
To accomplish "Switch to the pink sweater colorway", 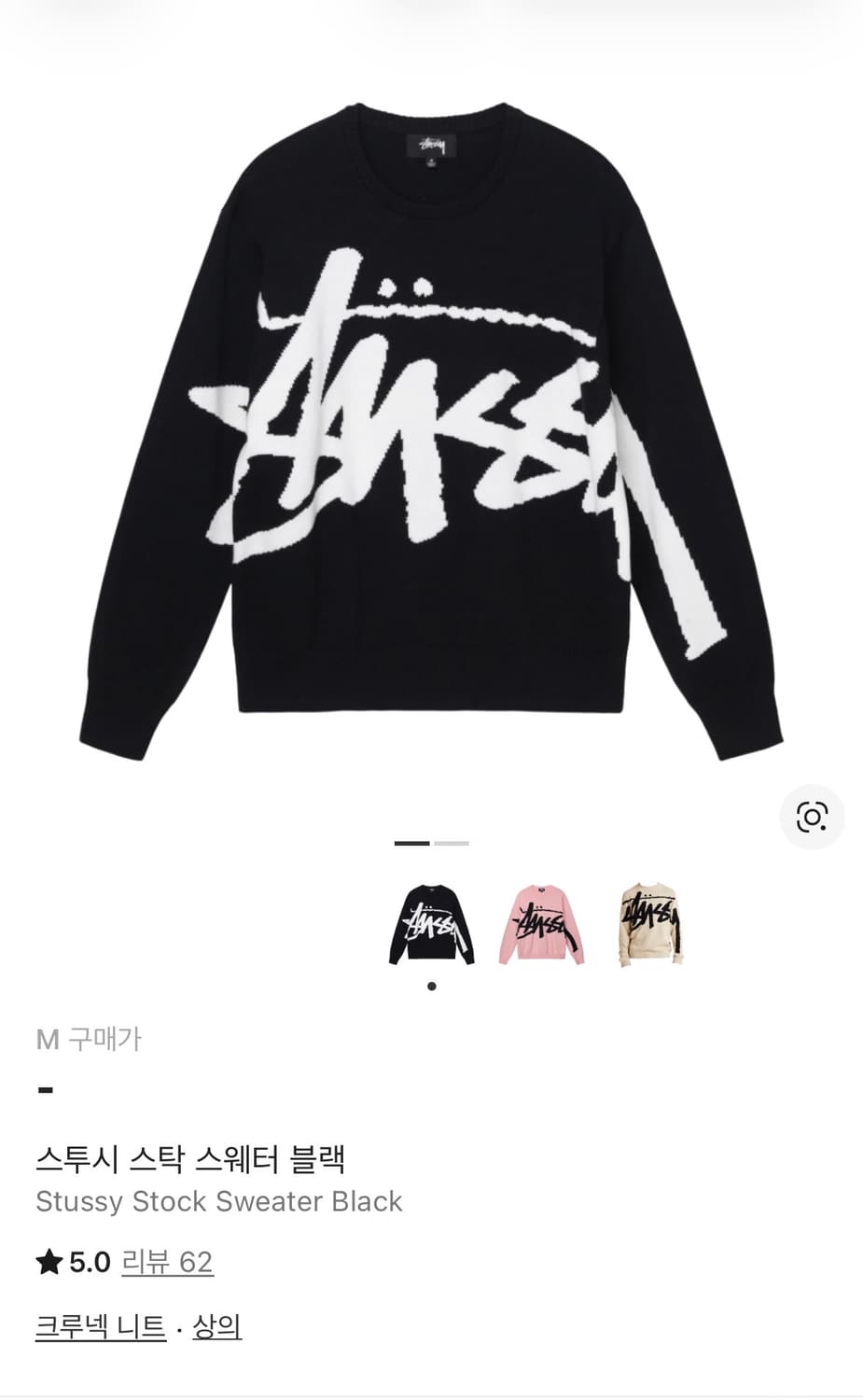I will (539, 924).
